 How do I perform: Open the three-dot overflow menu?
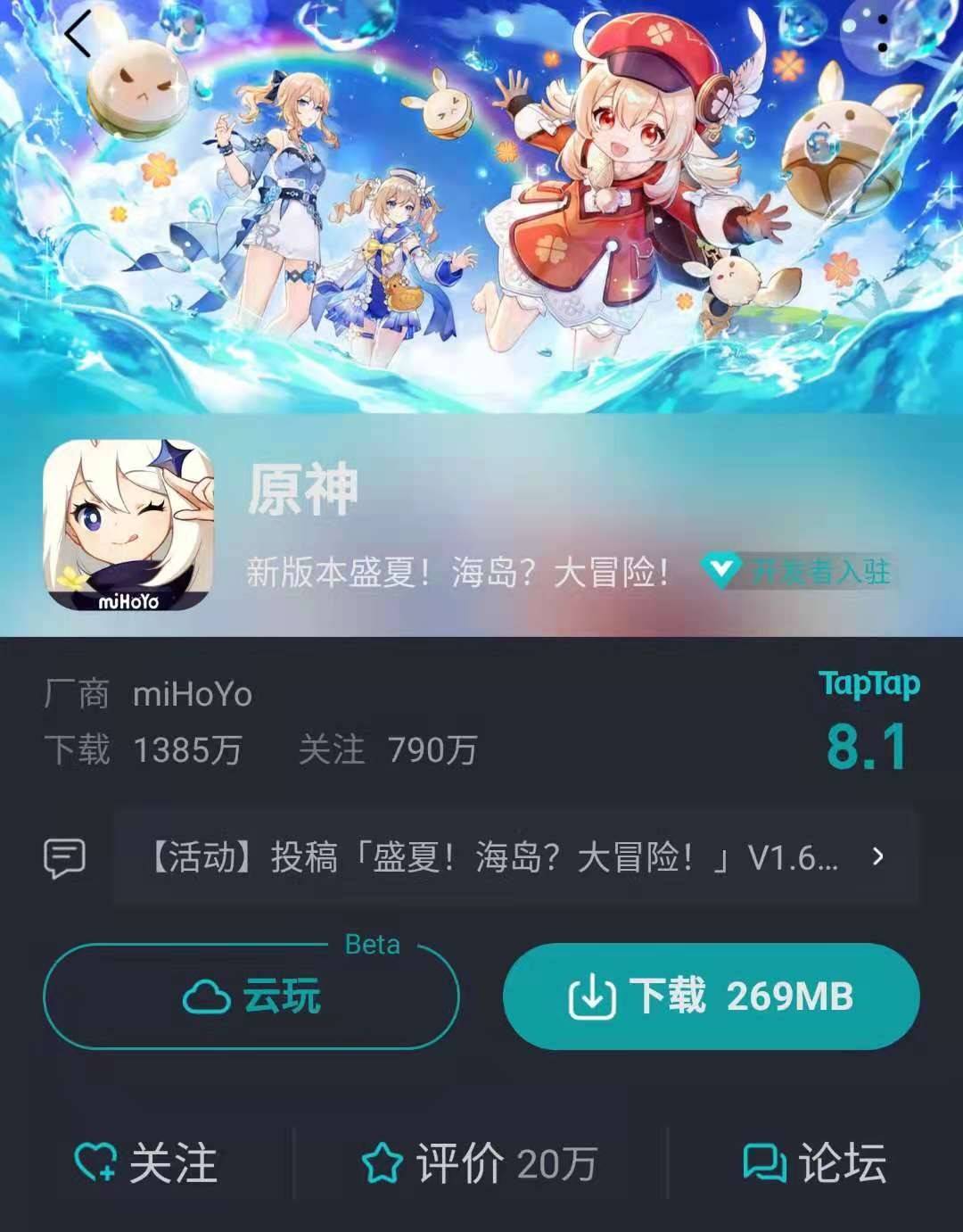(882, 34)
